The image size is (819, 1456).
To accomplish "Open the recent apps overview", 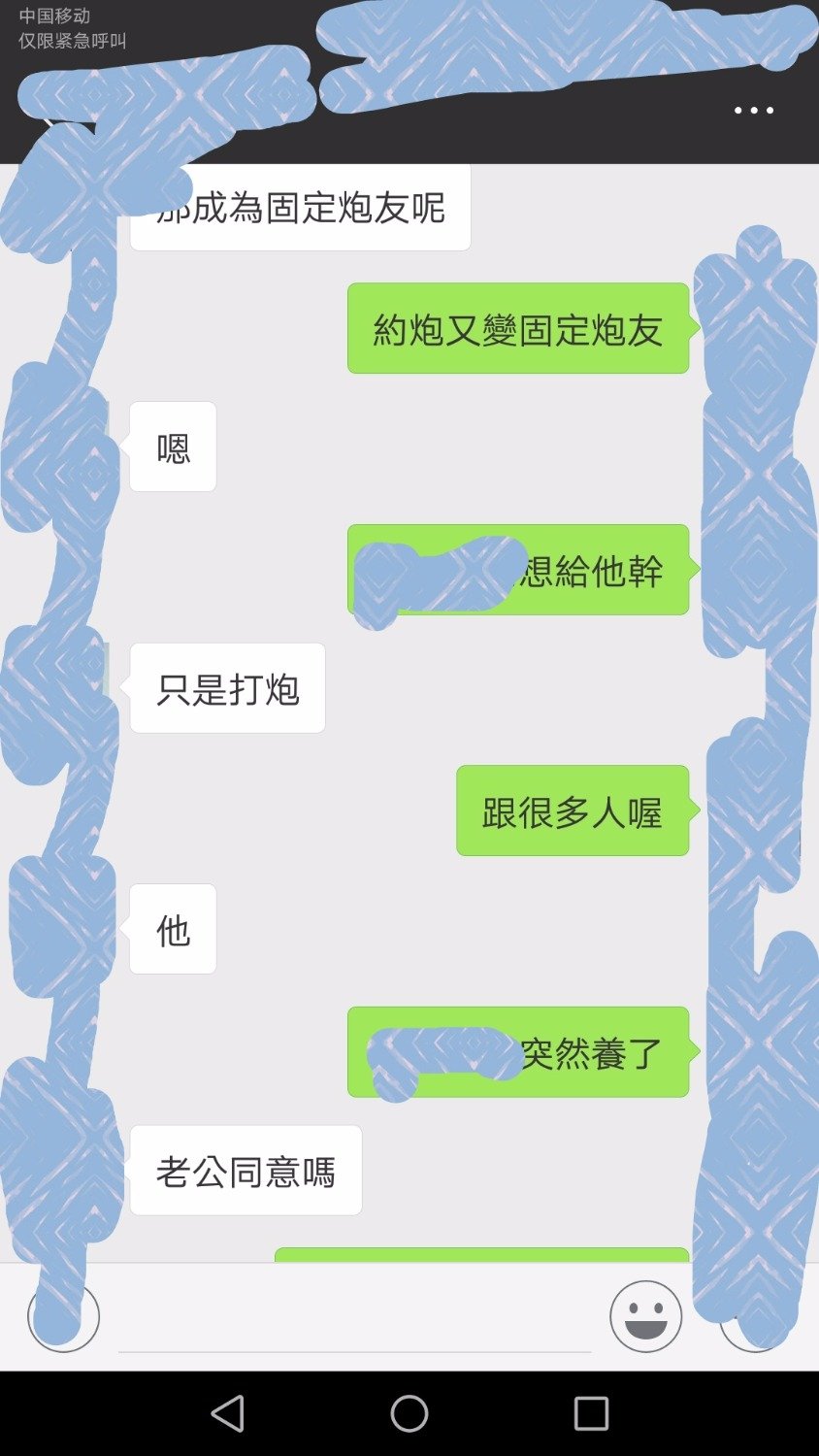I will pyautogui.click(x=591, y=1413).
